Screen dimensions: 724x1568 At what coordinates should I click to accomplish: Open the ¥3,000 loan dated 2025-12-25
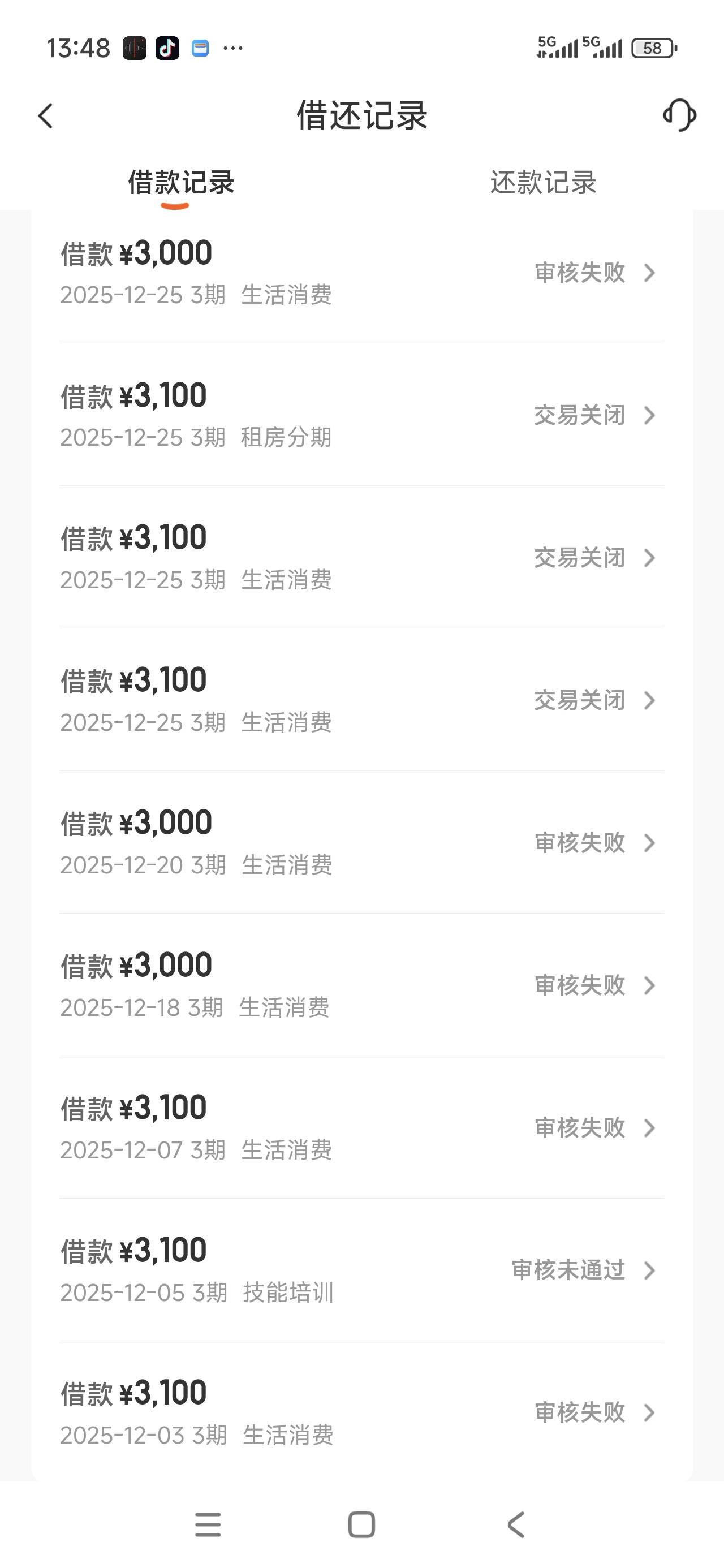click(x=361, y=273)
